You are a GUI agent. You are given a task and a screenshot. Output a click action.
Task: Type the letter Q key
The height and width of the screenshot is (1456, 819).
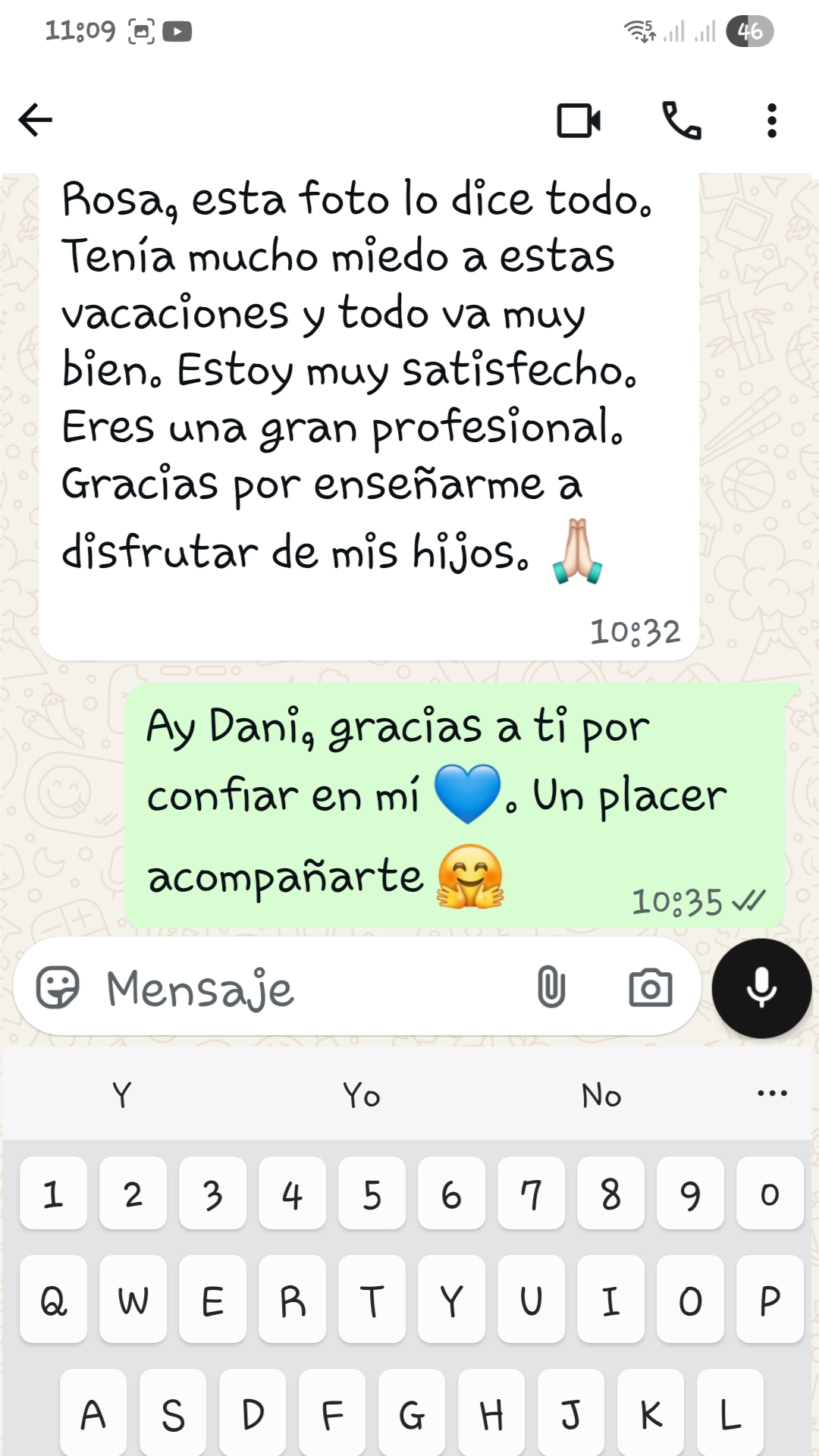[53, 1300]
